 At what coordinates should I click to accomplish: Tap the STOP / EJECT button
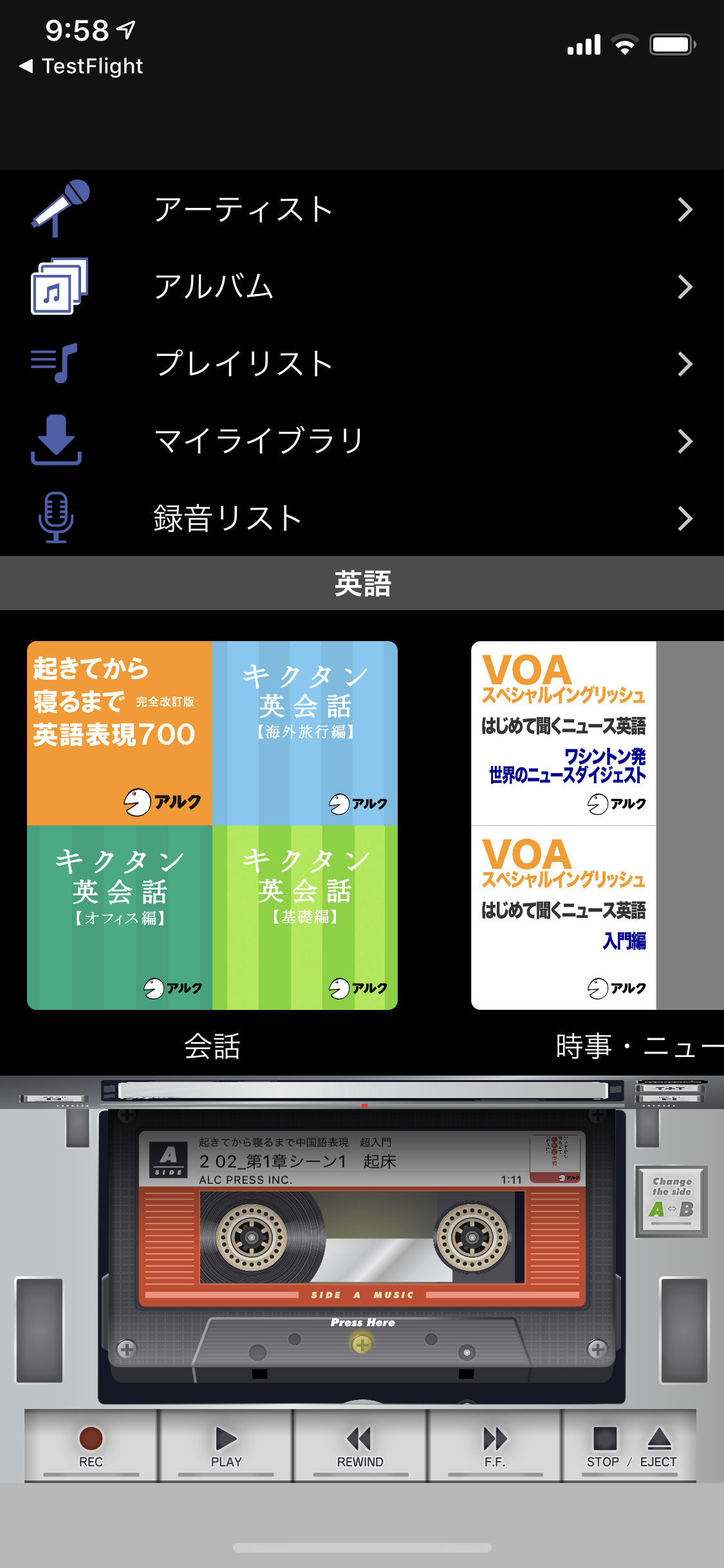click(630, 1446)
